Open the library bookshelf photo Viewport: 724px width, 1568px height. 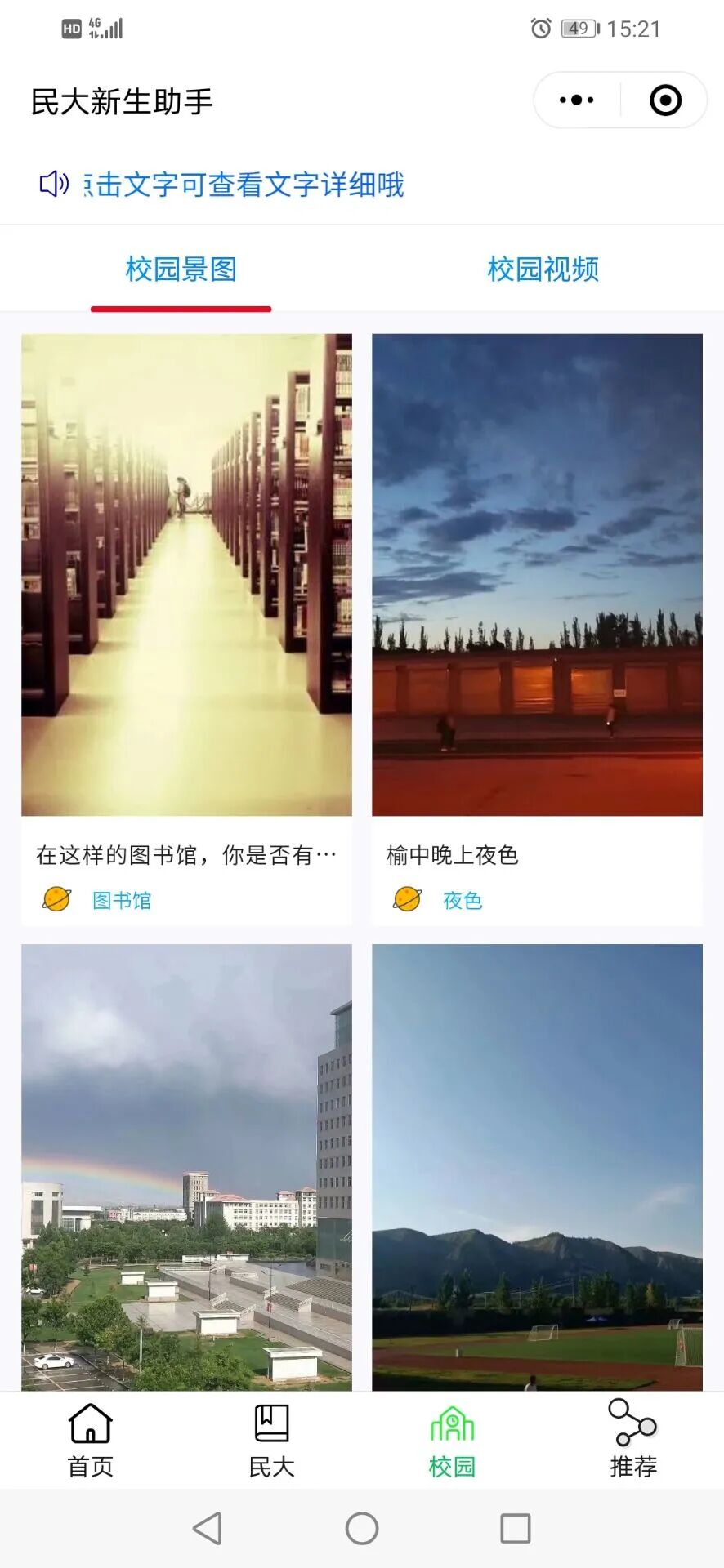point(186,574)
